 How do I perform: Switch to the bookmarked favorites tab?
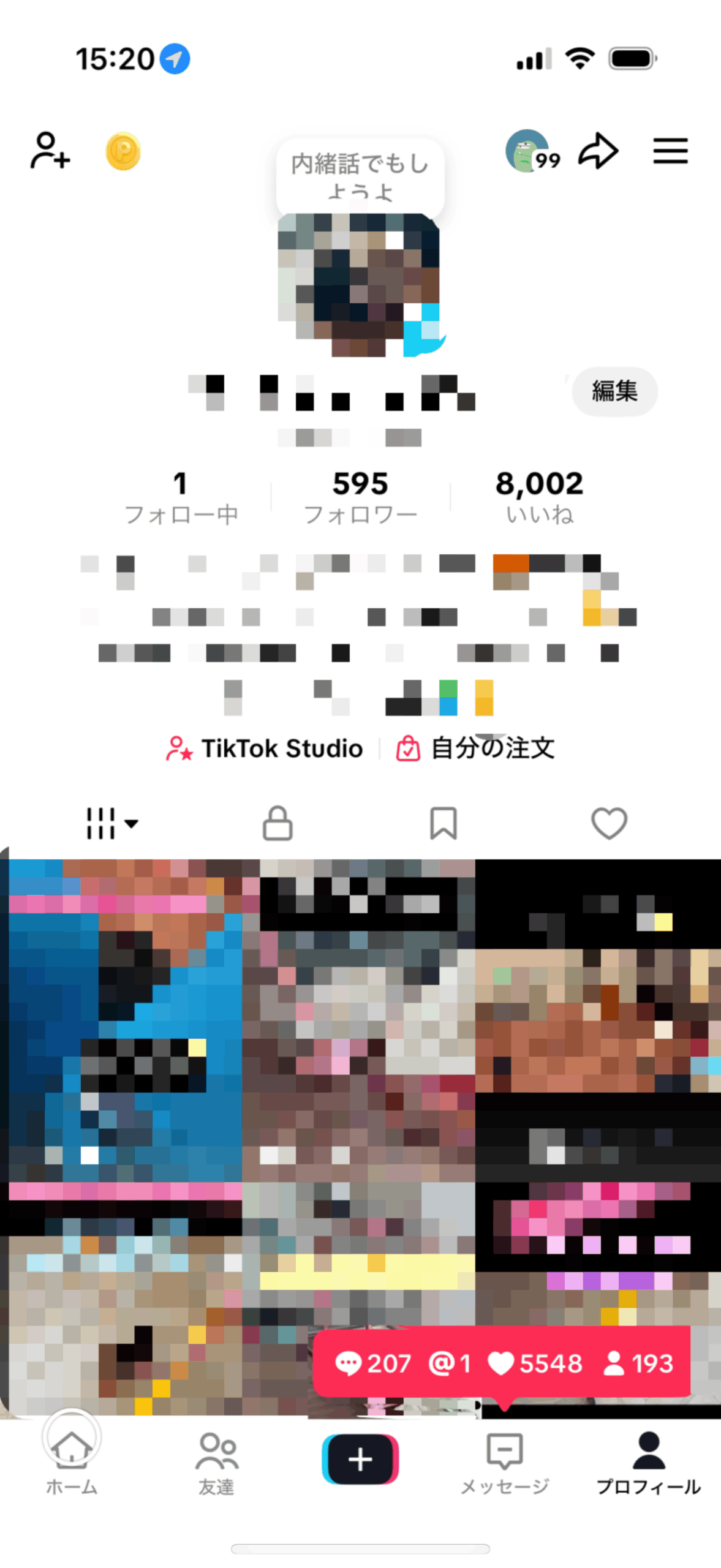coord(443,823)
